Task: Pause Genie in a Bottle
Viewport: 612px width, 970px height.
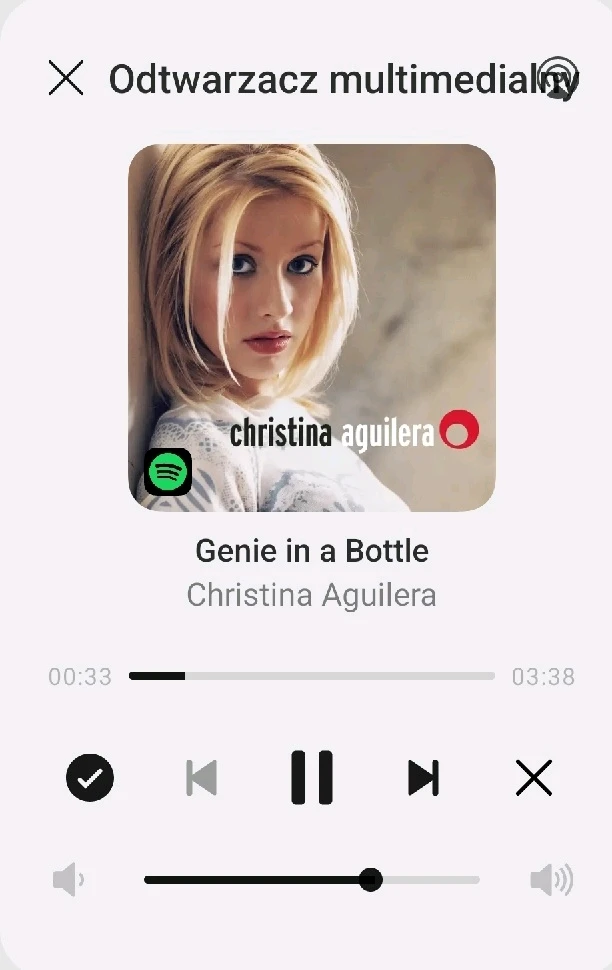Action: click(312, 777)
